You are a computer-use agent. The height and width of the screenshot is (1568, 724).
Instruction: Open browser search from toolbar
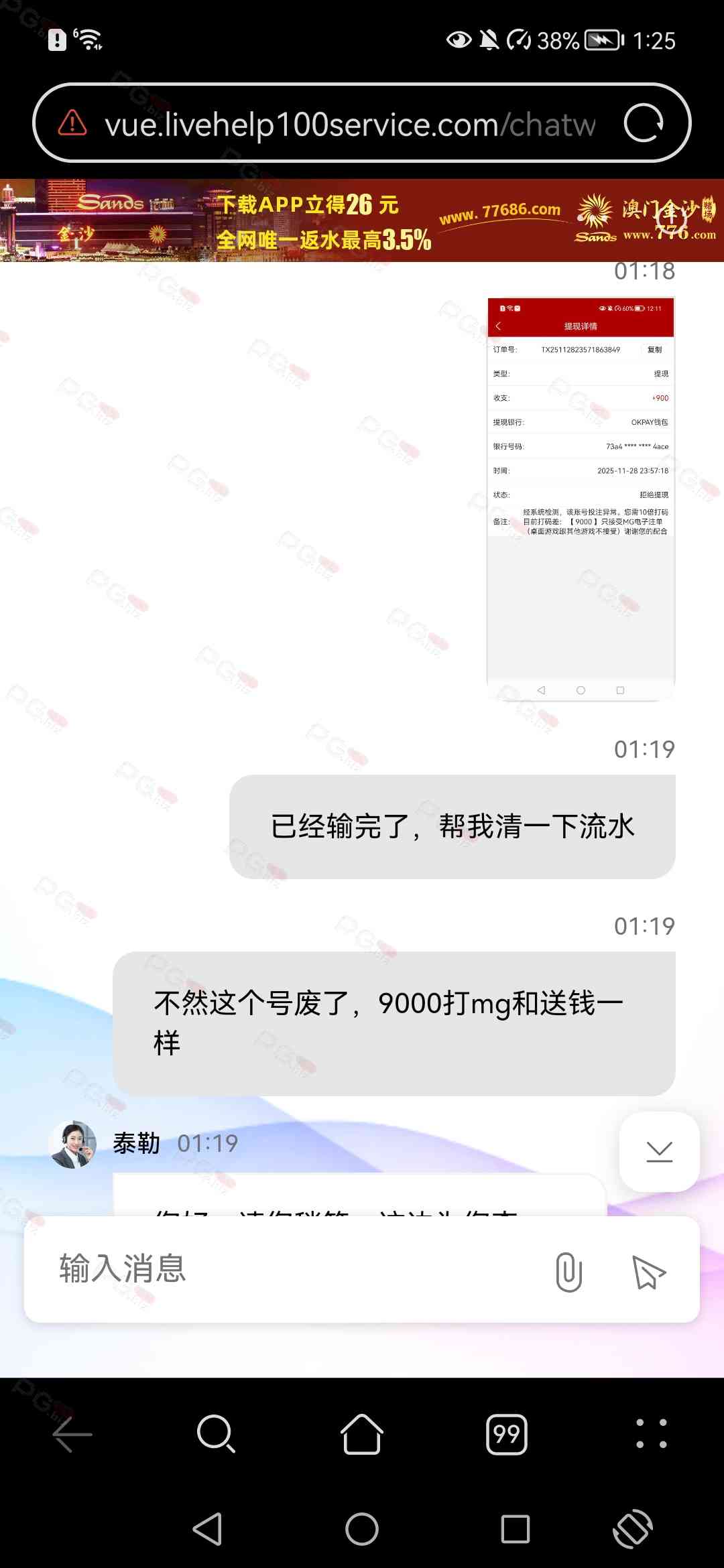point(216,1435)
